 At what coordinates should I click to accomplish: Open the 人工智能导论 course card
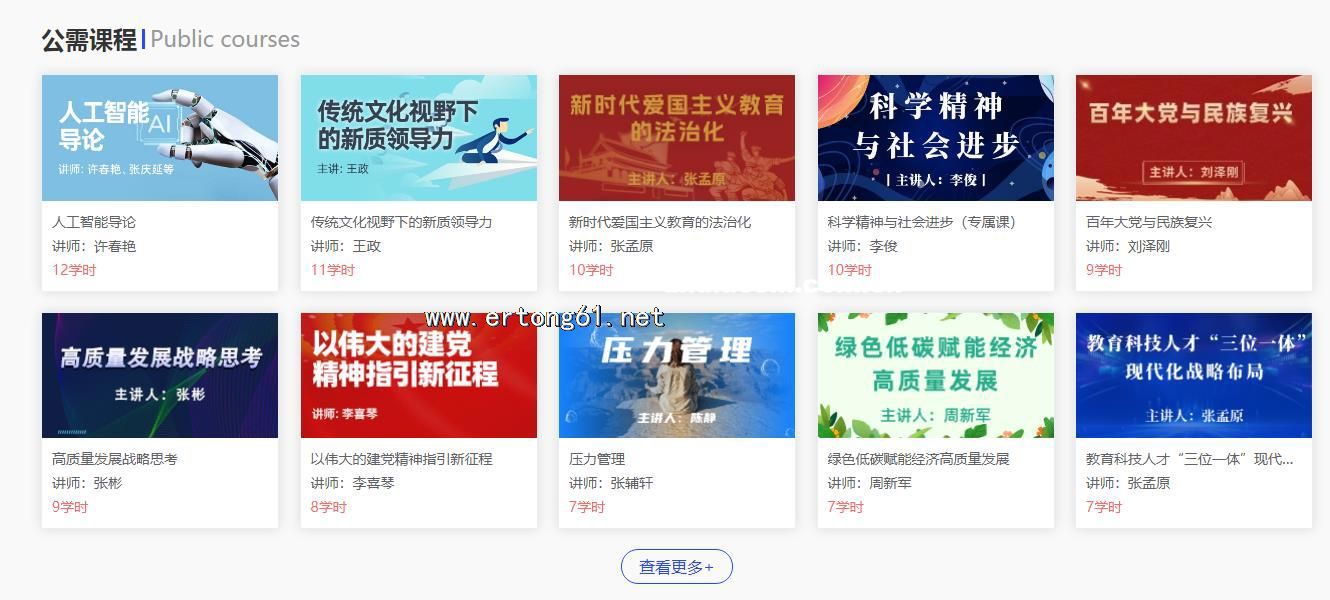click(159, 138)
